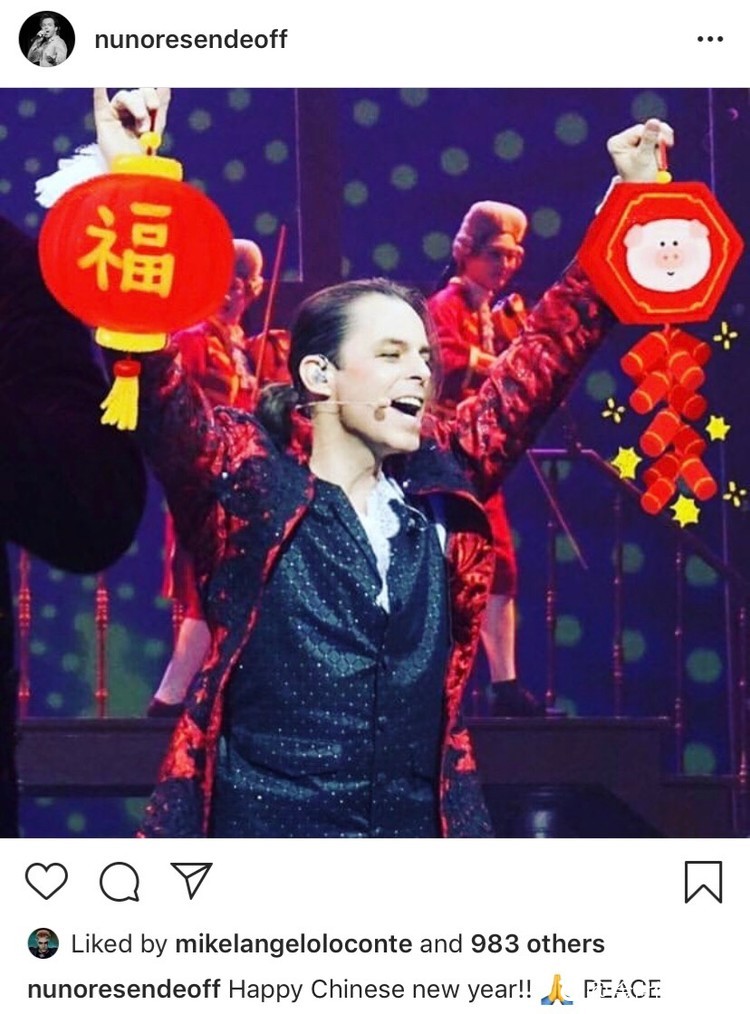Open the comments on this post
This screenshot has width=750, height=1014.
coord(119,881)
